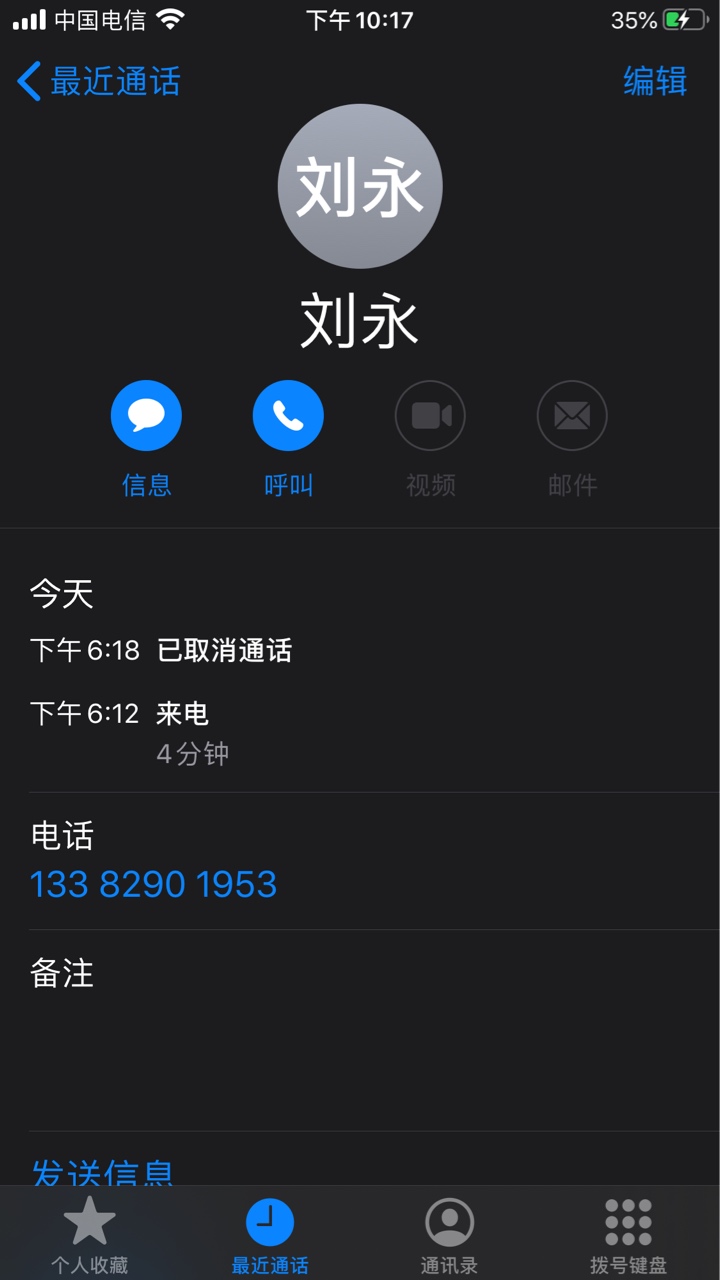Switch to the 拨号键盘 keypad tab
Image resolution: width=720 pixels, height=1280 pixels.
(x=628, y=1235)
